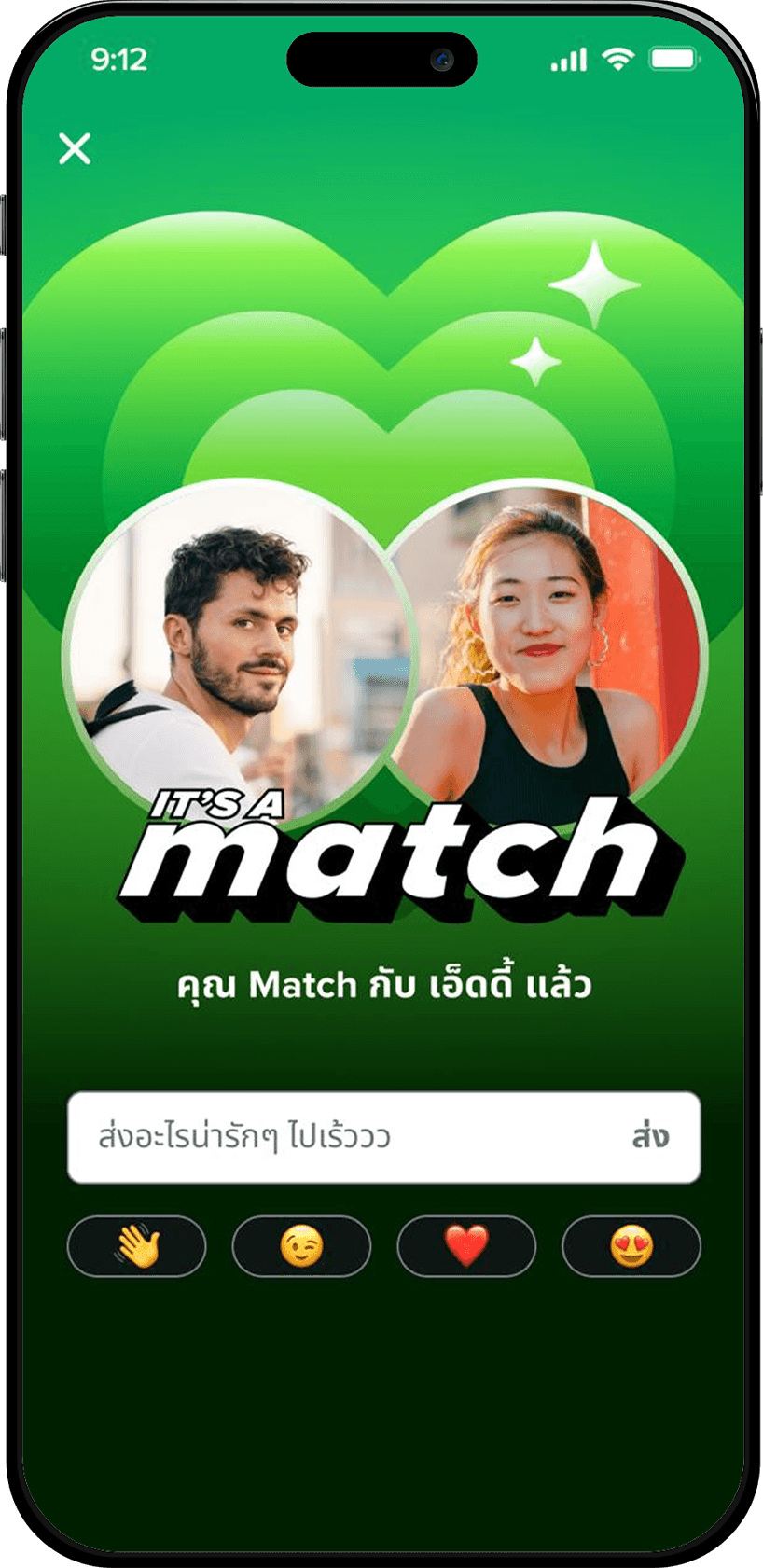This screenshot has height=1568, width=763.
Task: Send the red heart emoji quick-reply
Action: click(465, 1247)
